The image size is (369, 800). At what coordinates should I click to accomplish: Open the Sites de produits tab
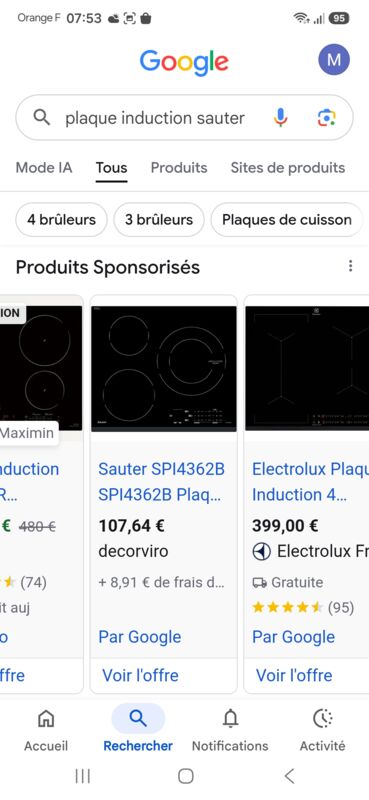[288, 167]
